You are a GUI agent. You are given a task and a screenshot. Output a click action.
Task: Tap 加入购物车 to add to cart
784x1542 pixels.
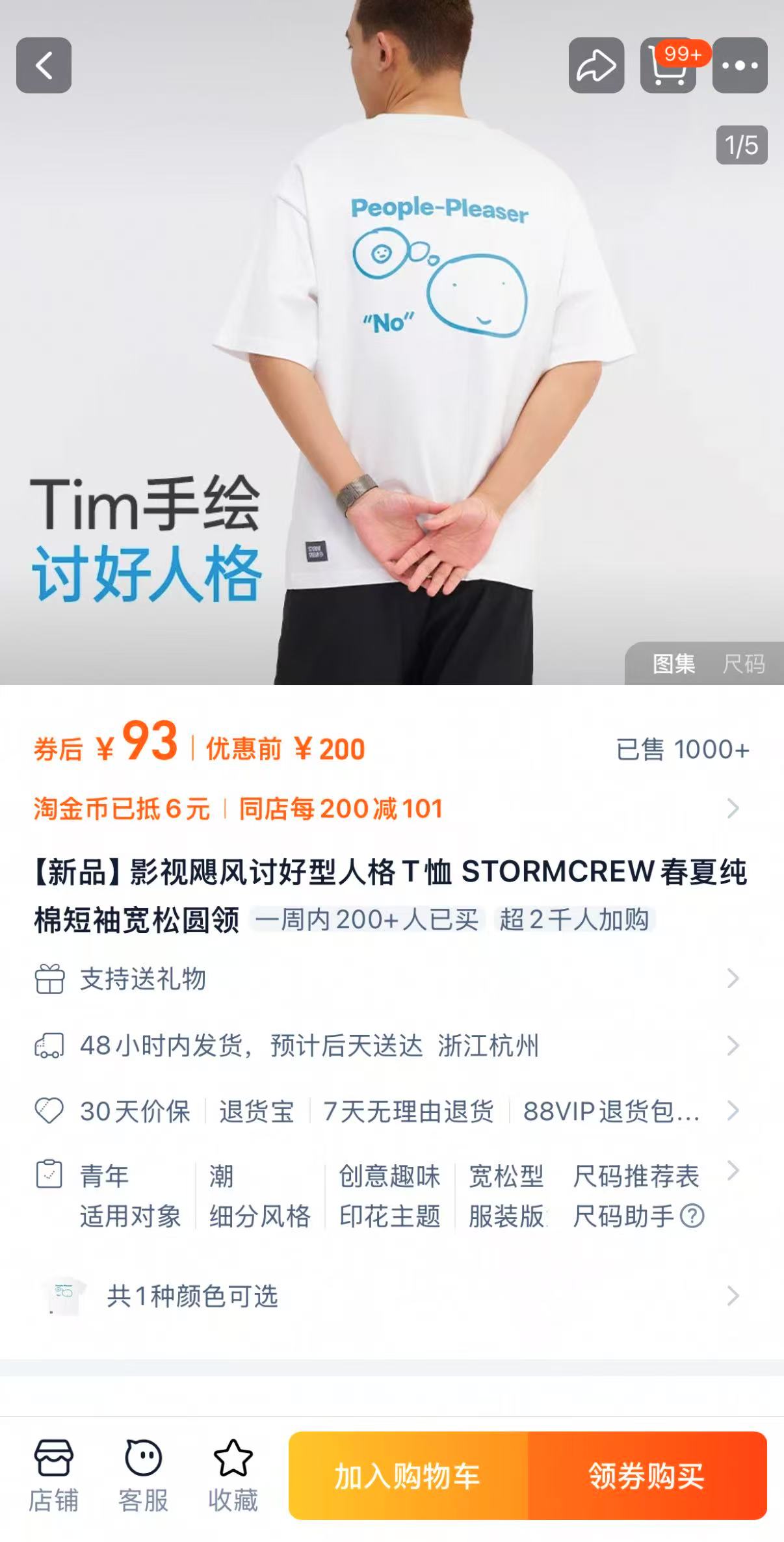pyautogui.click(x=408, y=1476)
